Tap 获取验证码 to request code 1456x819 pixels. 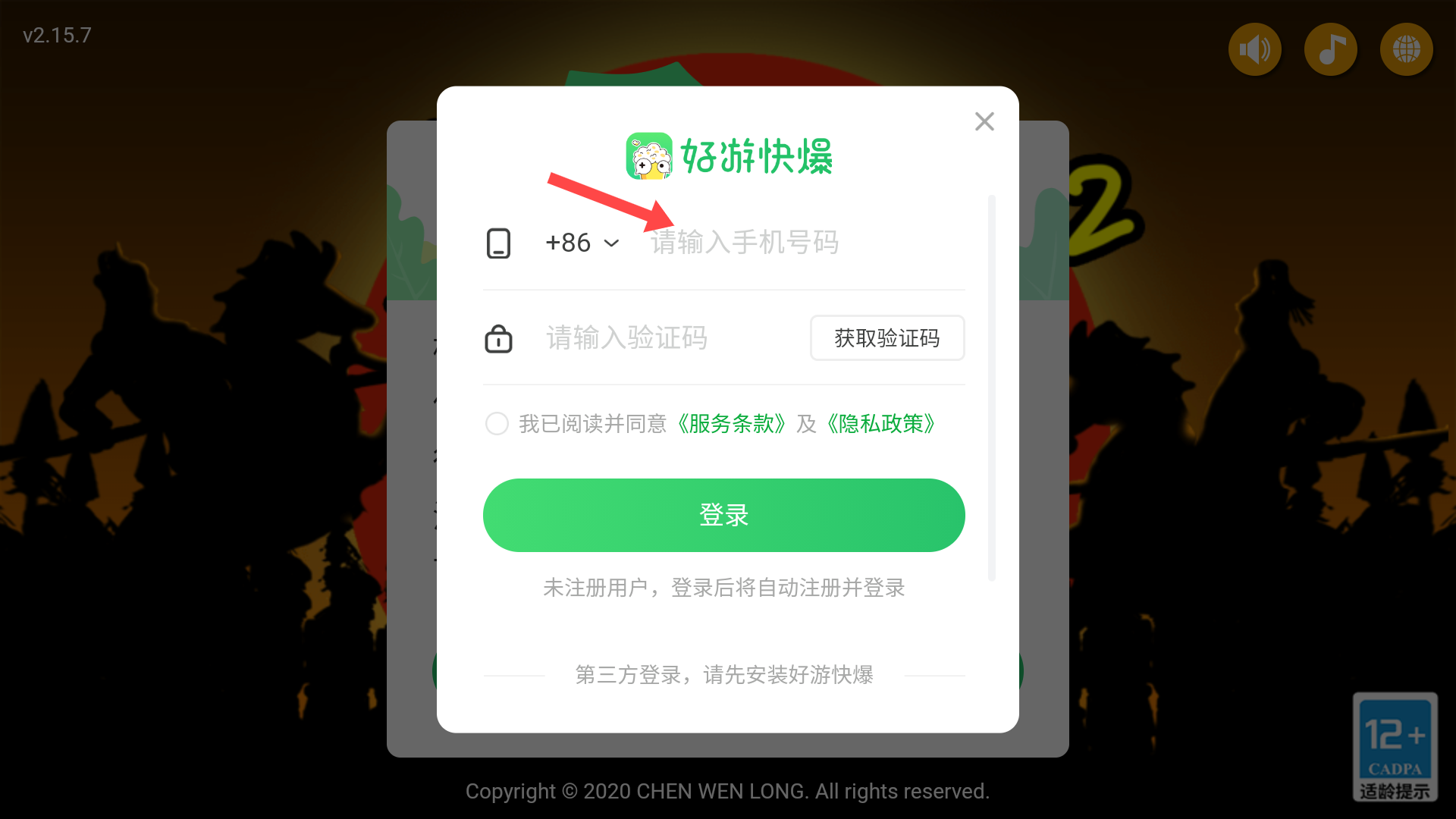click(887, 338)
